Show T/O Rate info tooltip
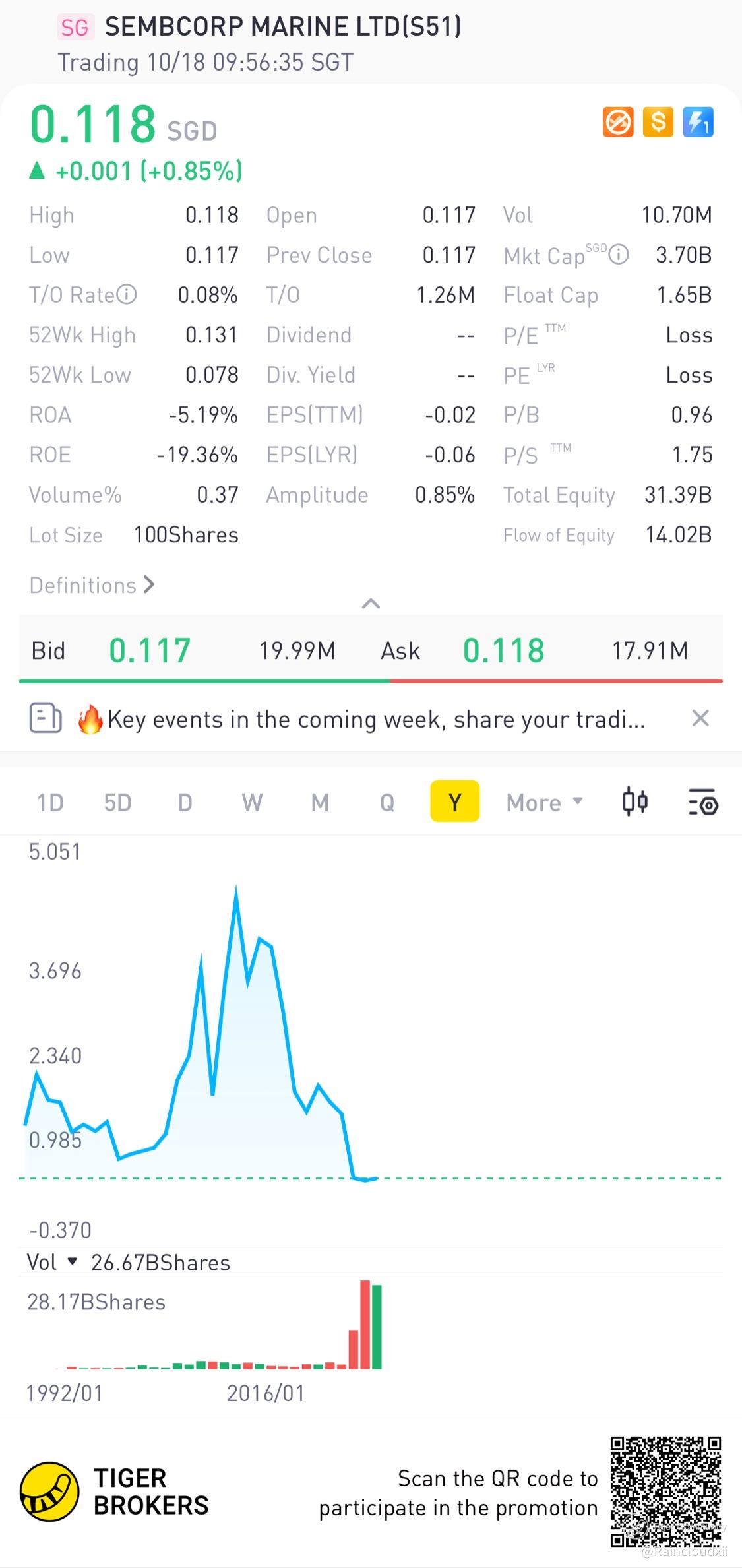Image resolution: width=742 pixels, height=1568 pixels. pos(127,294)
